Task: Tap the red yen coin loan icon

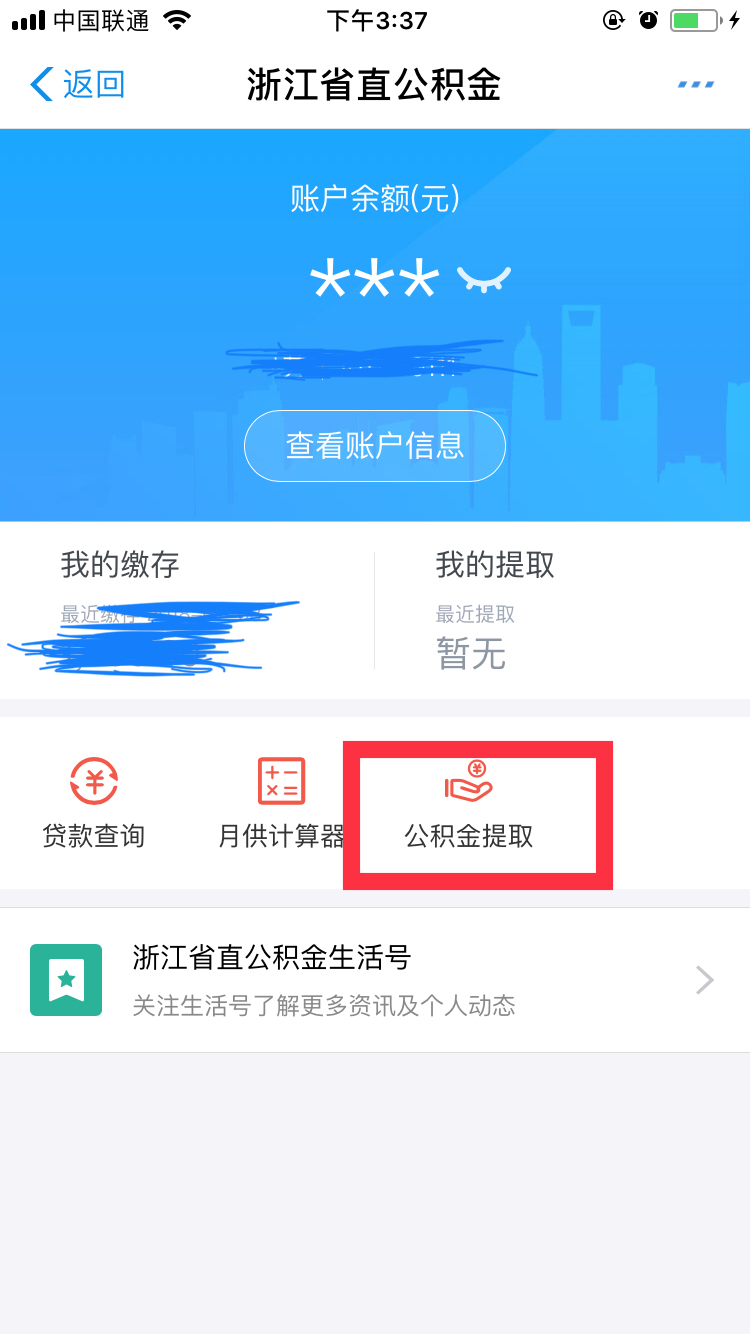Action: 93,781
